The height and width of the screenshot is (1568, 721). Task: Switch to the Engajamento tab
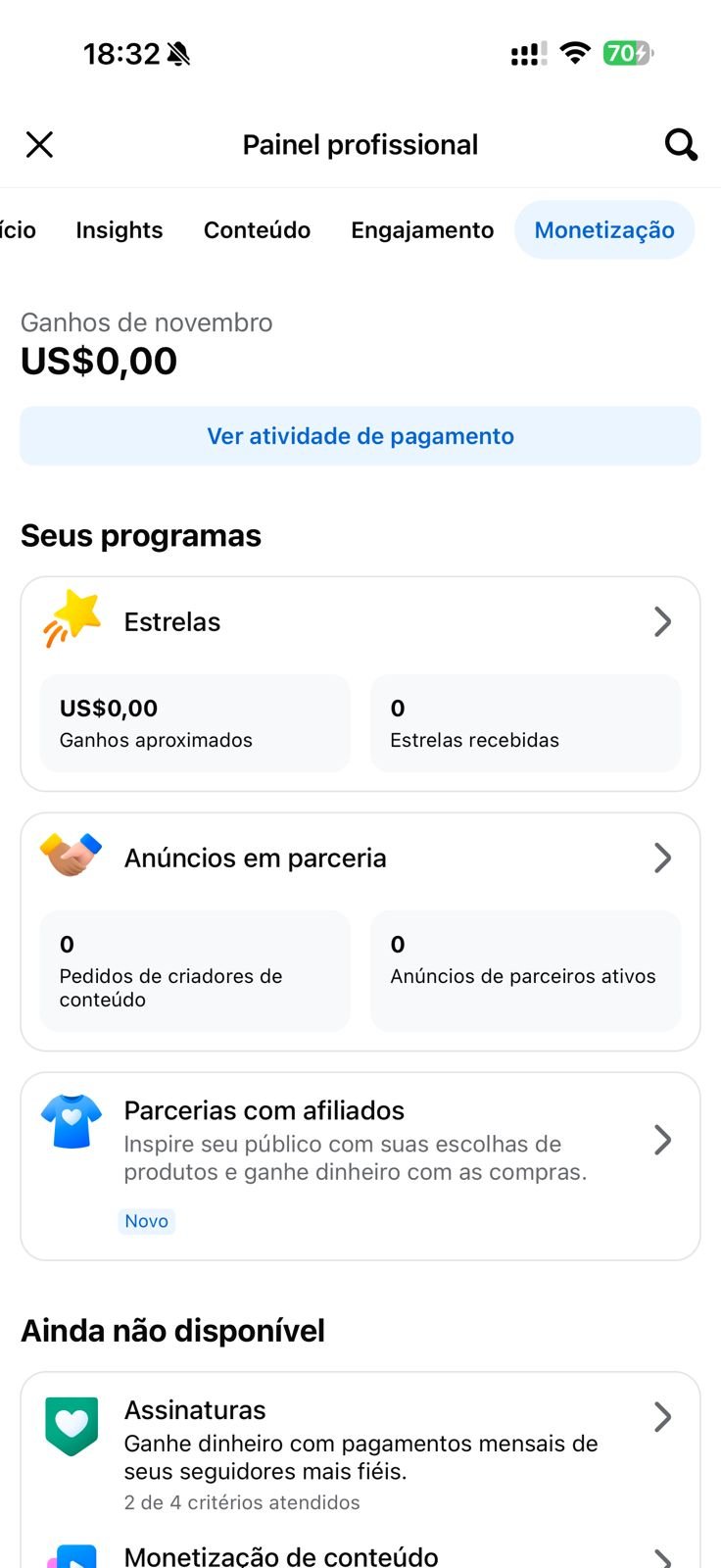(x=422, y=230)
